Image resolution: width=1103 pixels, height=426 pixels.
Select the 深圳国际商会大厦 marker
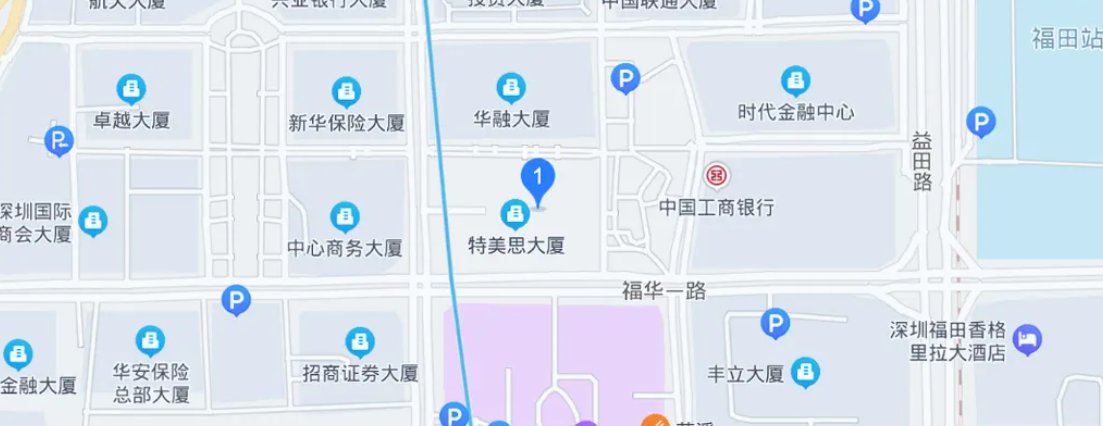tap(93, 217)
